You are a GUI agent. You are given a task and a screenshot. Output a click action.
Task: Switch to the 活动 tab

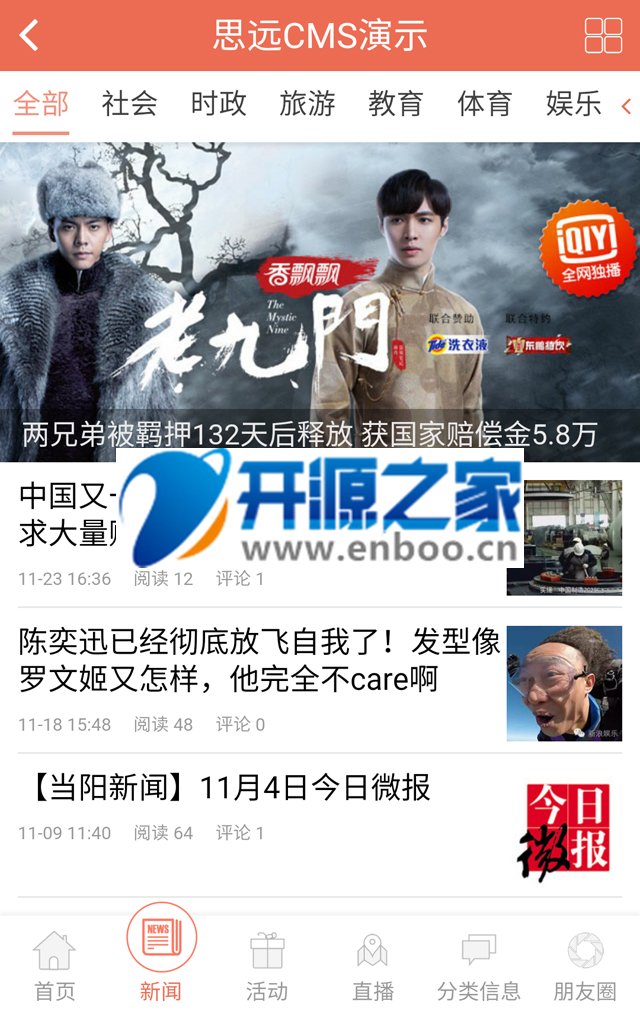click(267, 966)
